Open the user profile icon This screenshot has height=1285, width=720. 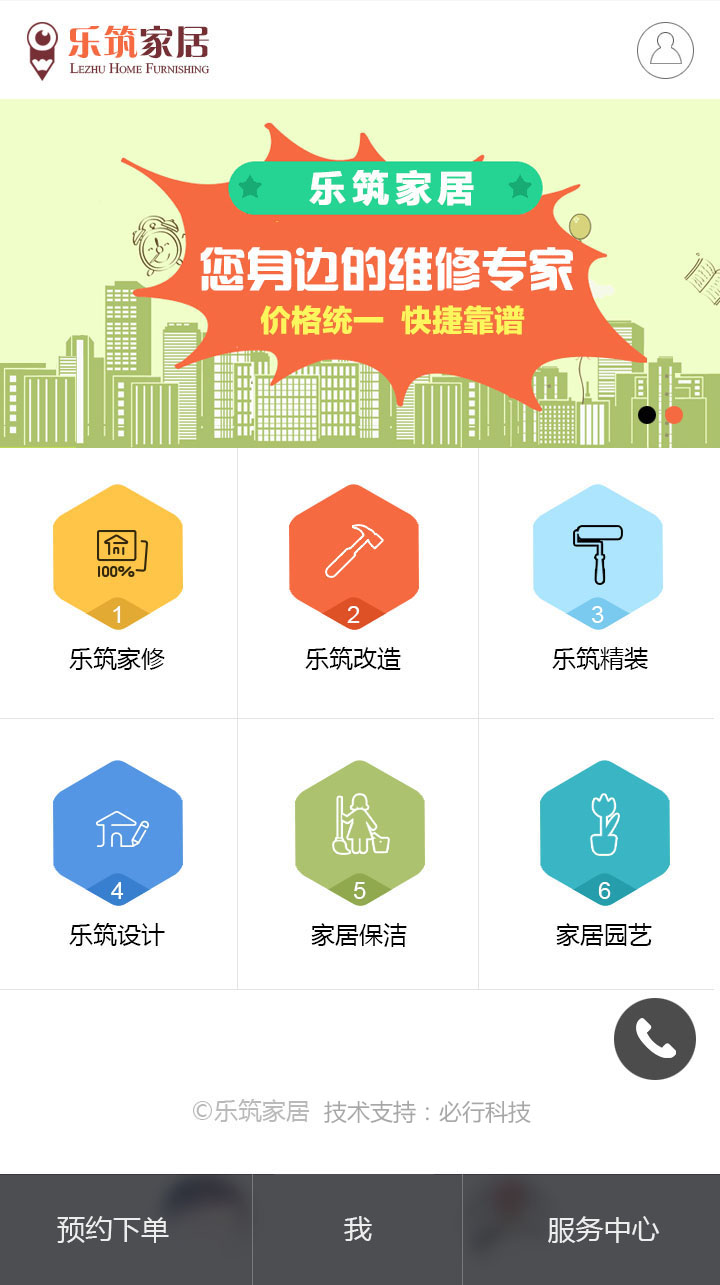665,50
